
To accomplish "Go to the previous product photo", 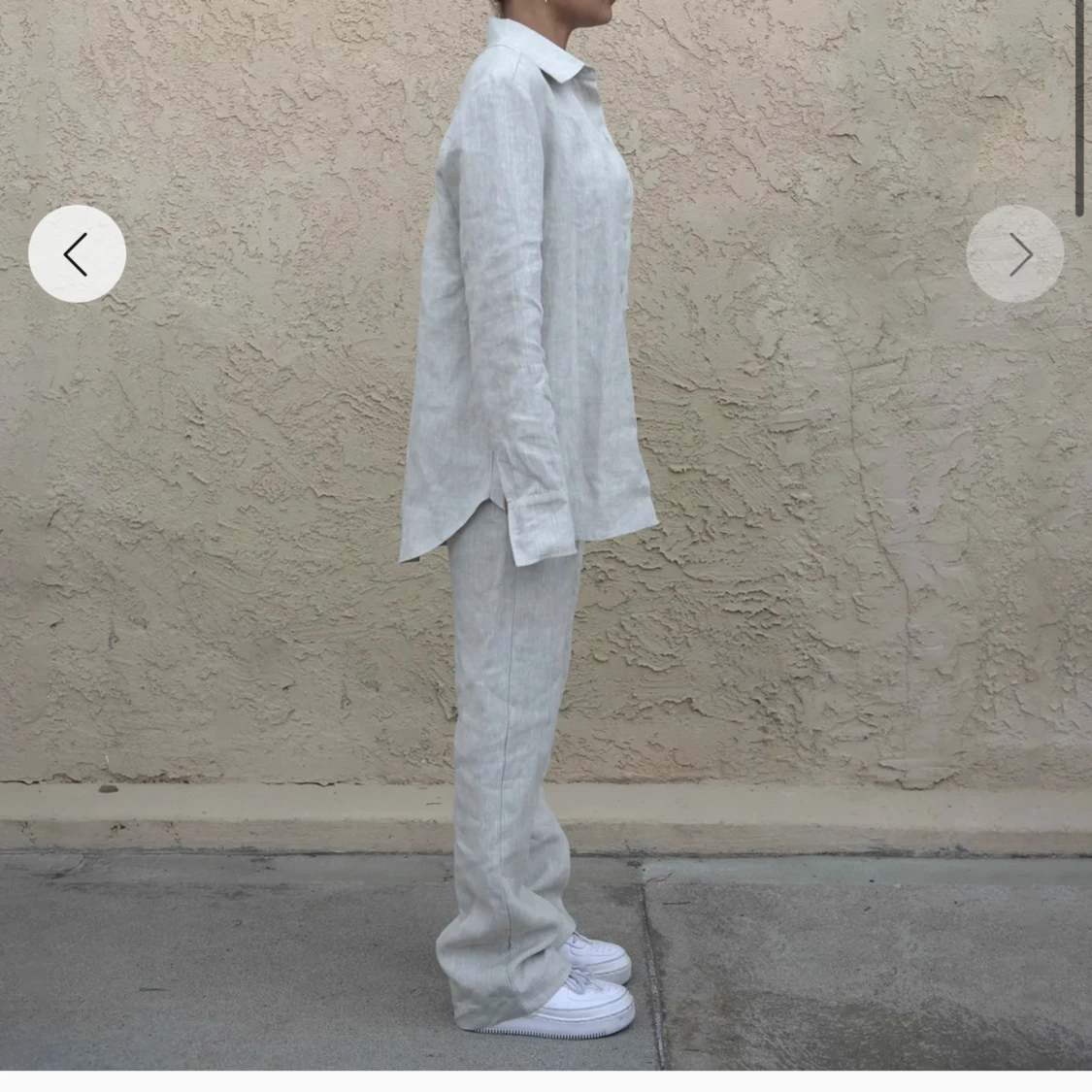I will pos(77,253).
